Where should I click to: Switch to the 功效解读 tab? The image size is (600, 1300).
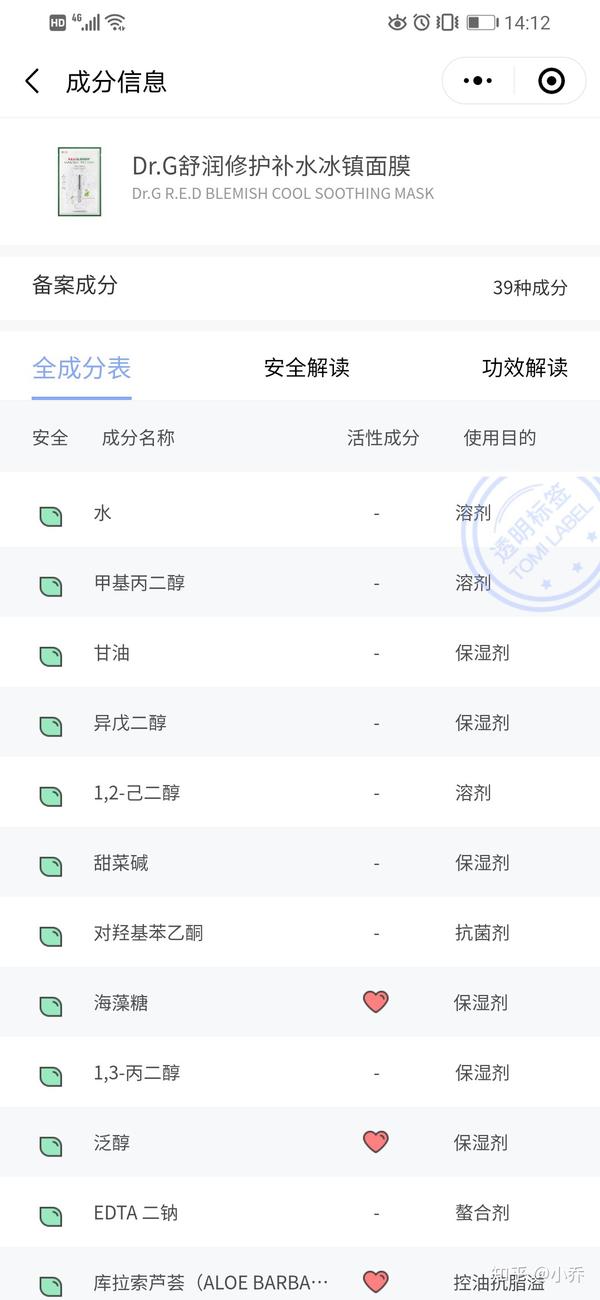[x=524, y=368]
